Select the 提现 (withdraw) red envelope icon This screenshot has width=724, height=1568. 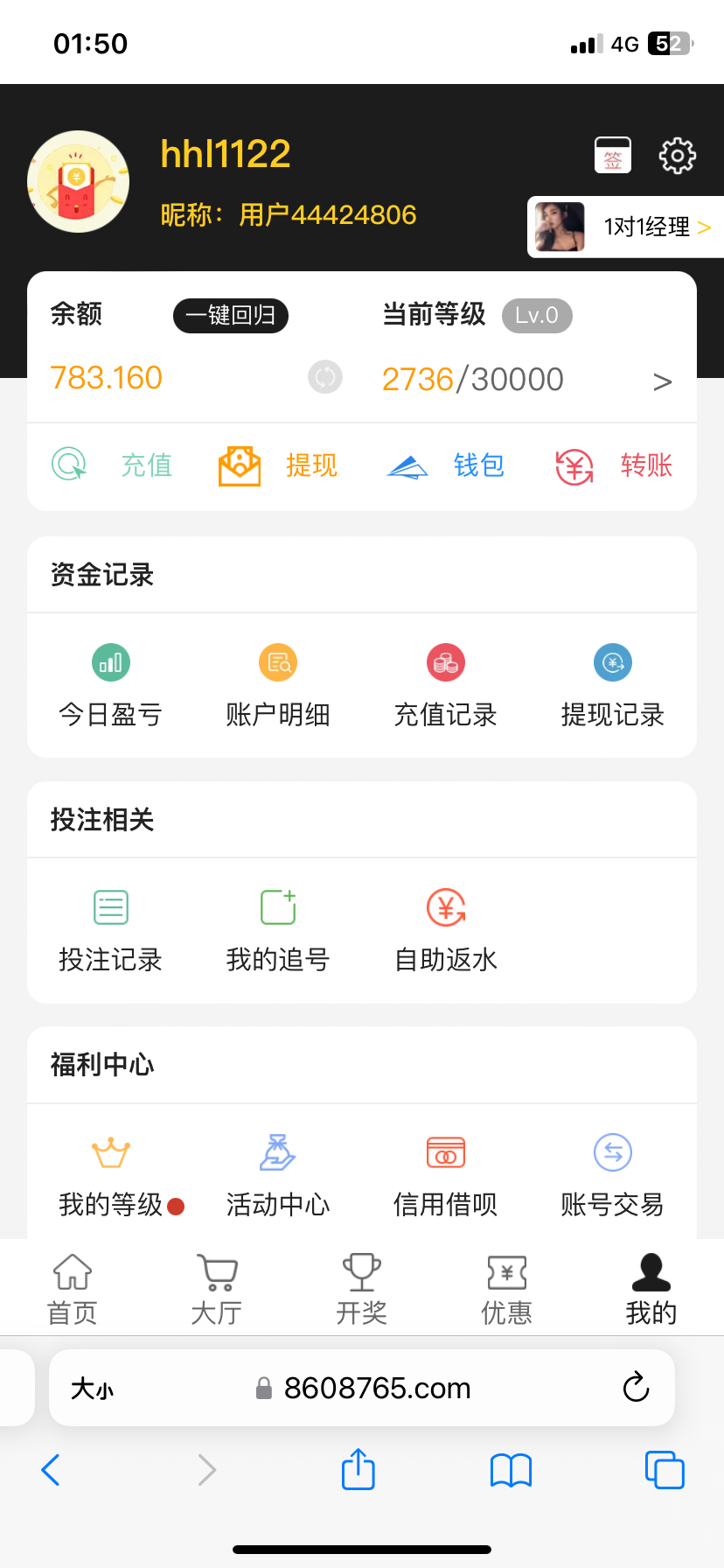point(237,465)
